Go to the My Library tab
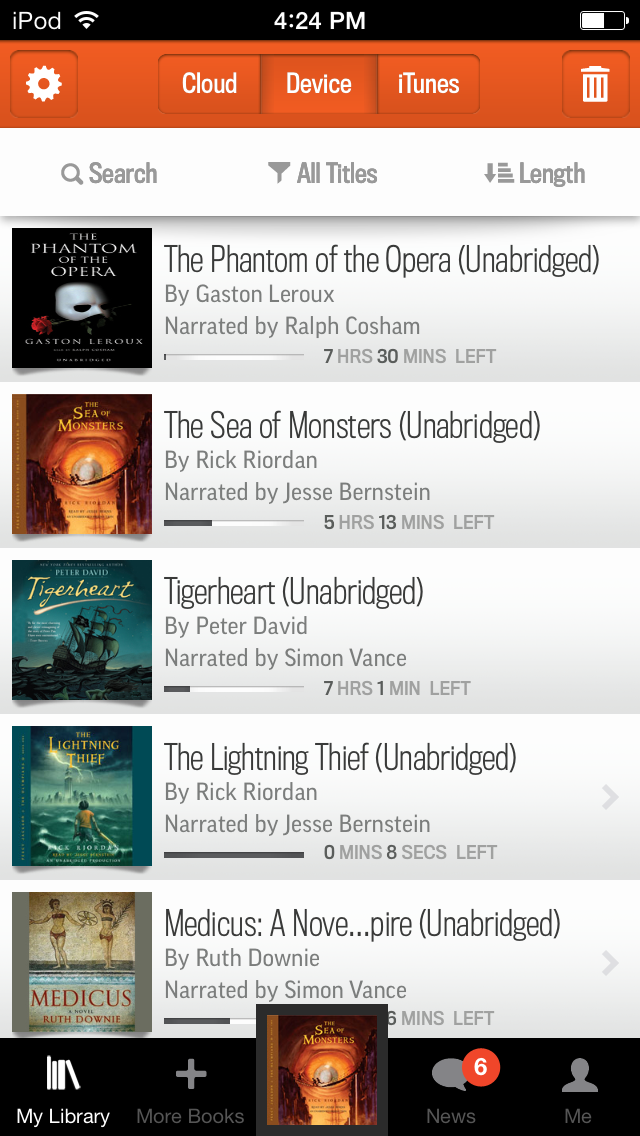The height and width of the screenshot is (1136, 640). coord(63,1089)
